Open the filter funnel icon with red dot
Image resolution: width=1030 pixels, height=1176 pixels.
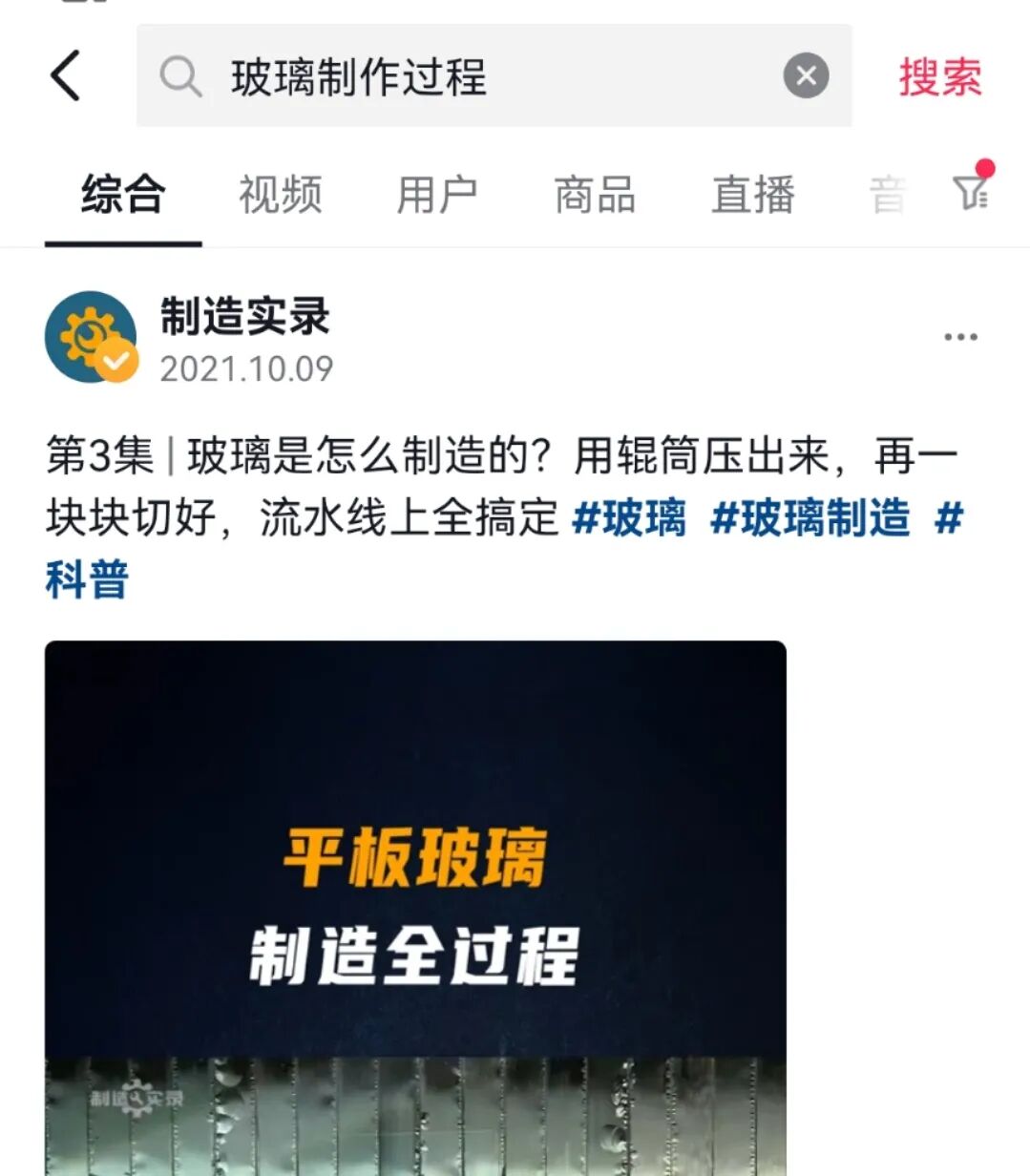971,194
